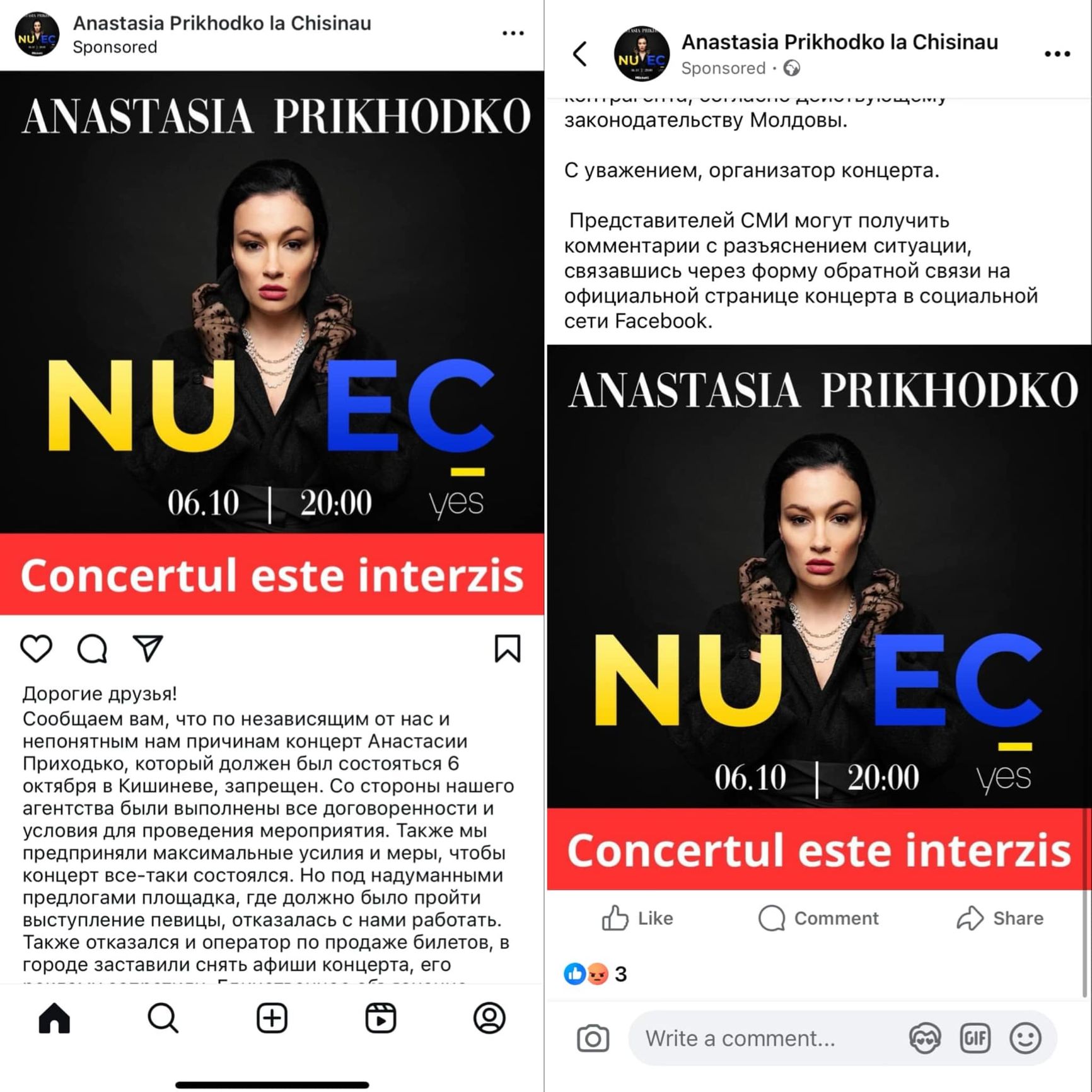Screen dimensions: 1092x1092
Task: Open the Instagram search tab
Action: click(163, 1018)
